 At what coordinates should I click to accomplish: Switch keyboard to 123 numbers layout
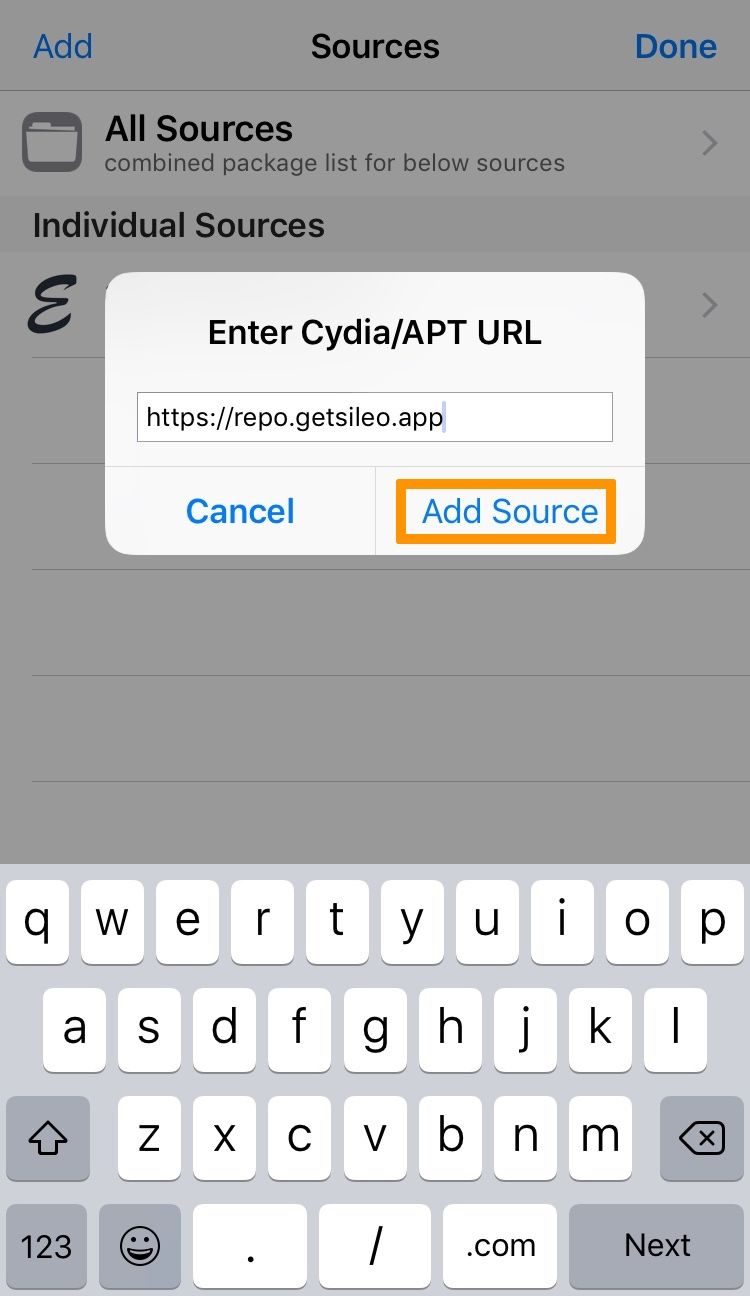[46, 1245]
